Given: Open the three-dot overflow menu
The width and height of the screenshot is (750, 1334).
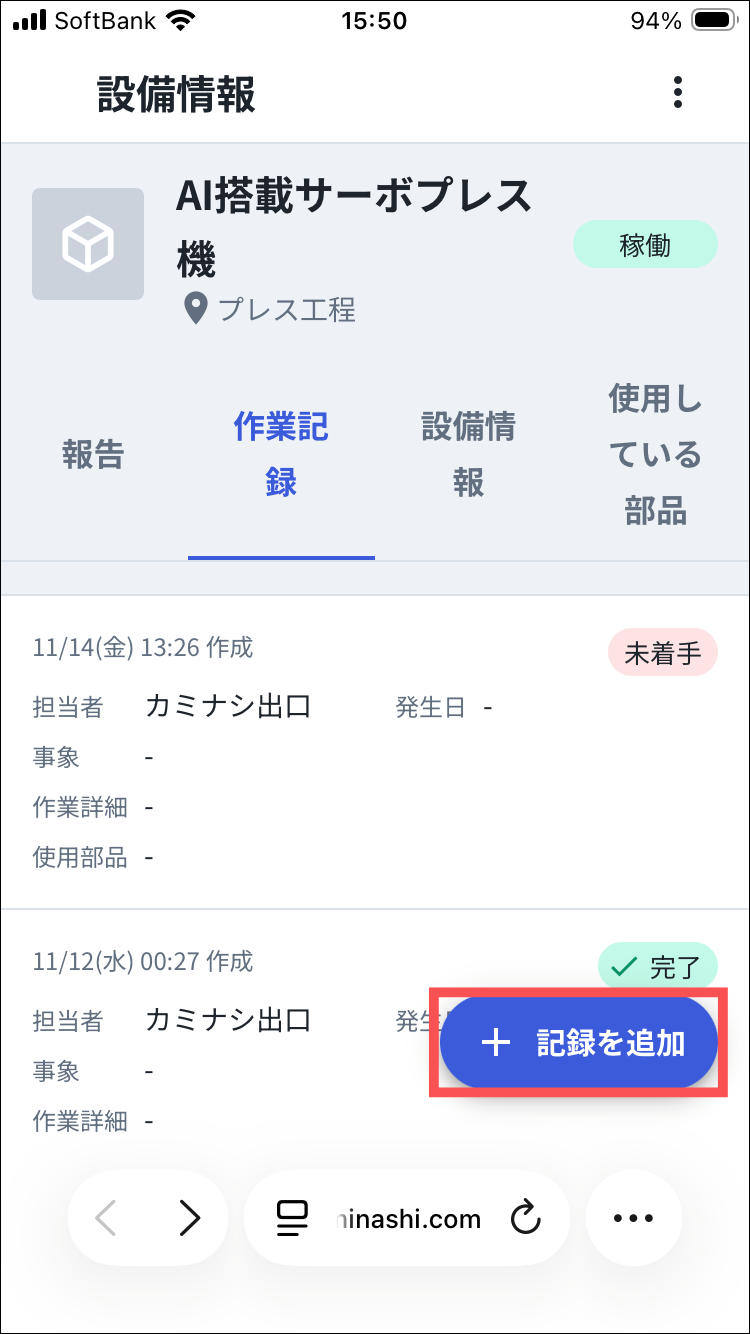Looking at the screenshot, I should 678,93.
